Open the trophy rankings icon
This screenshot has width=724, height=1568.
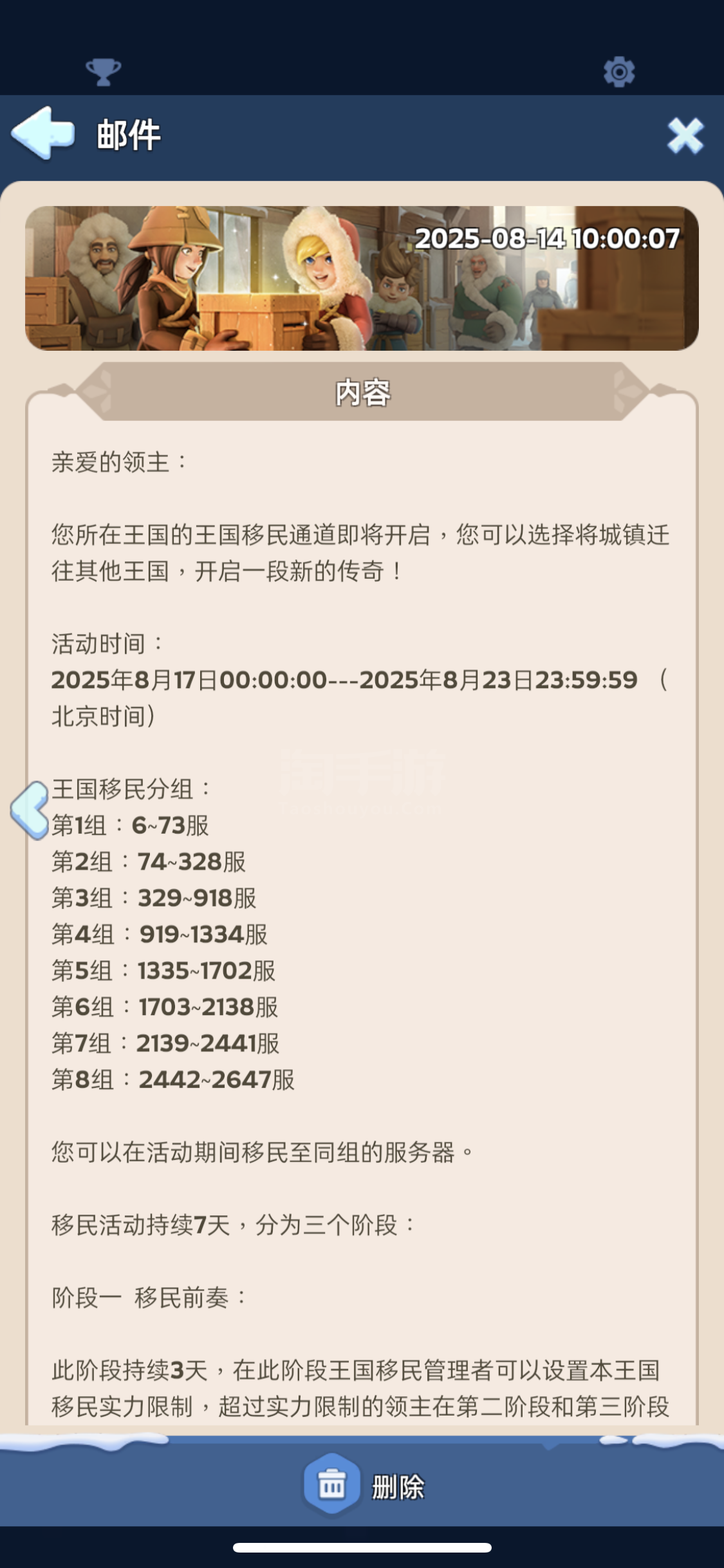coord(103,71)
